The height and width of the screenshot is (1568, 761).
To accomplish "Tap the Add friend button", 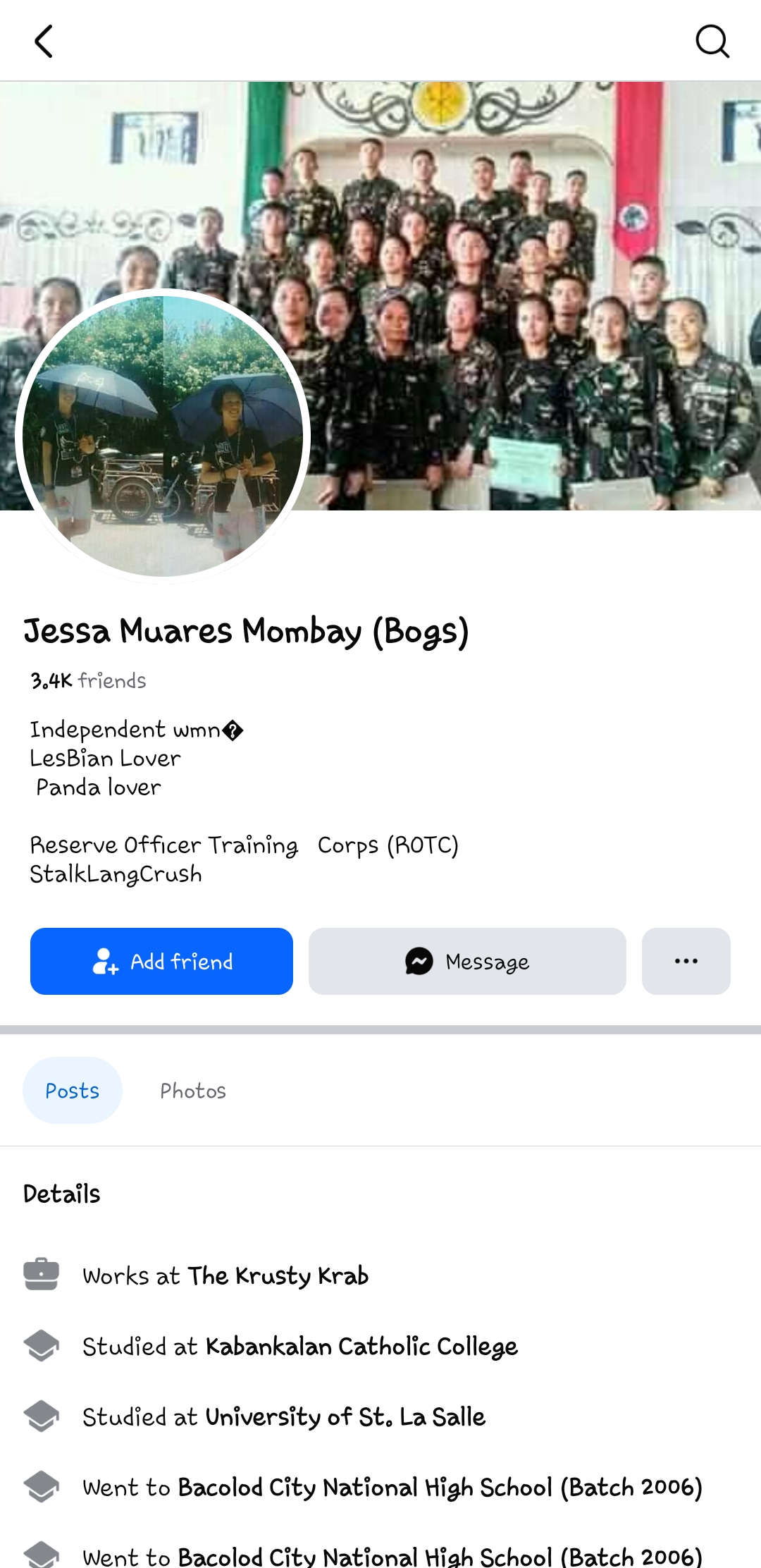I will pos(161,961).
